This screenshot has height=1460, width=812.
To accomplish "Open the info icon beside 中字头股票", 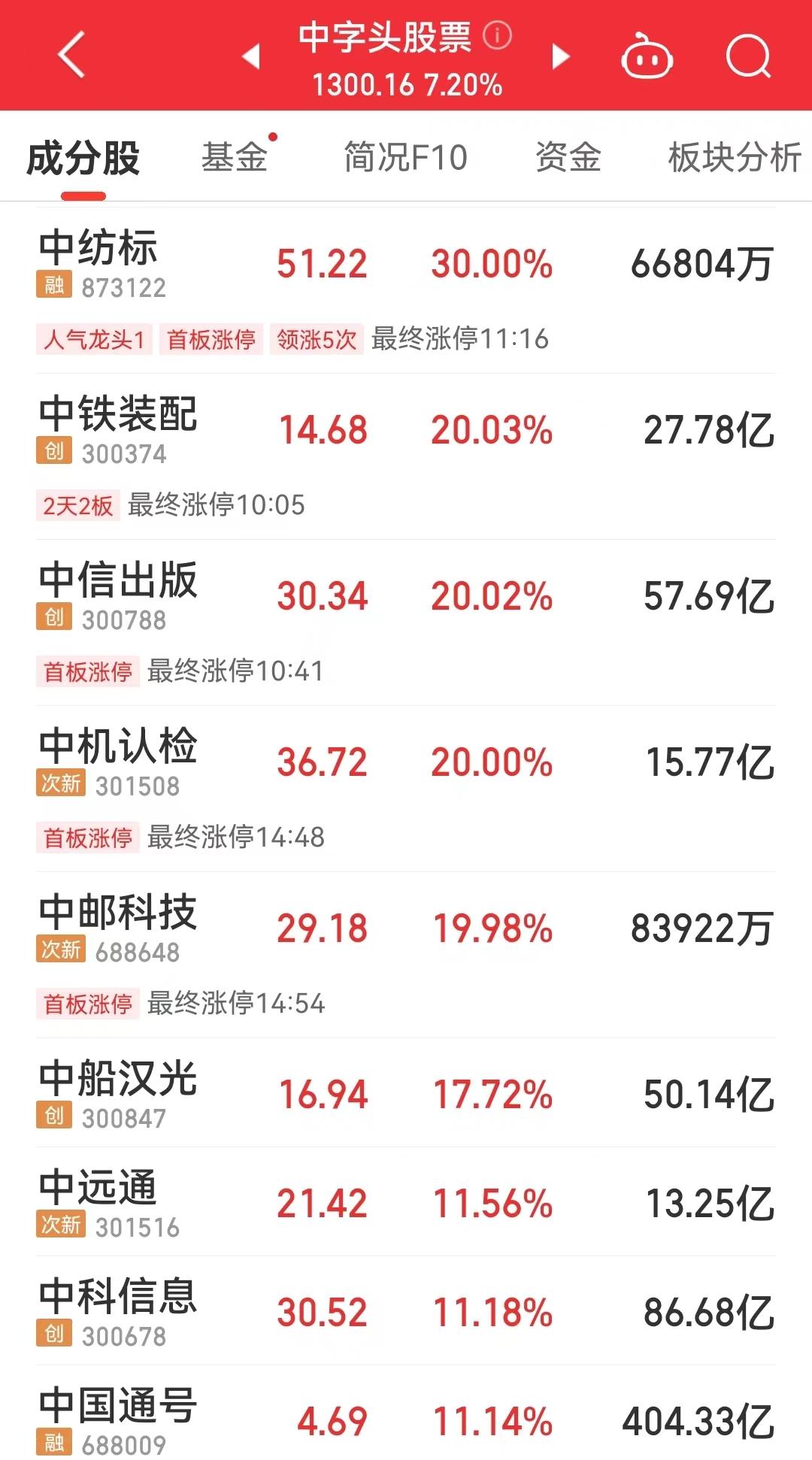I will coord(497,35).
